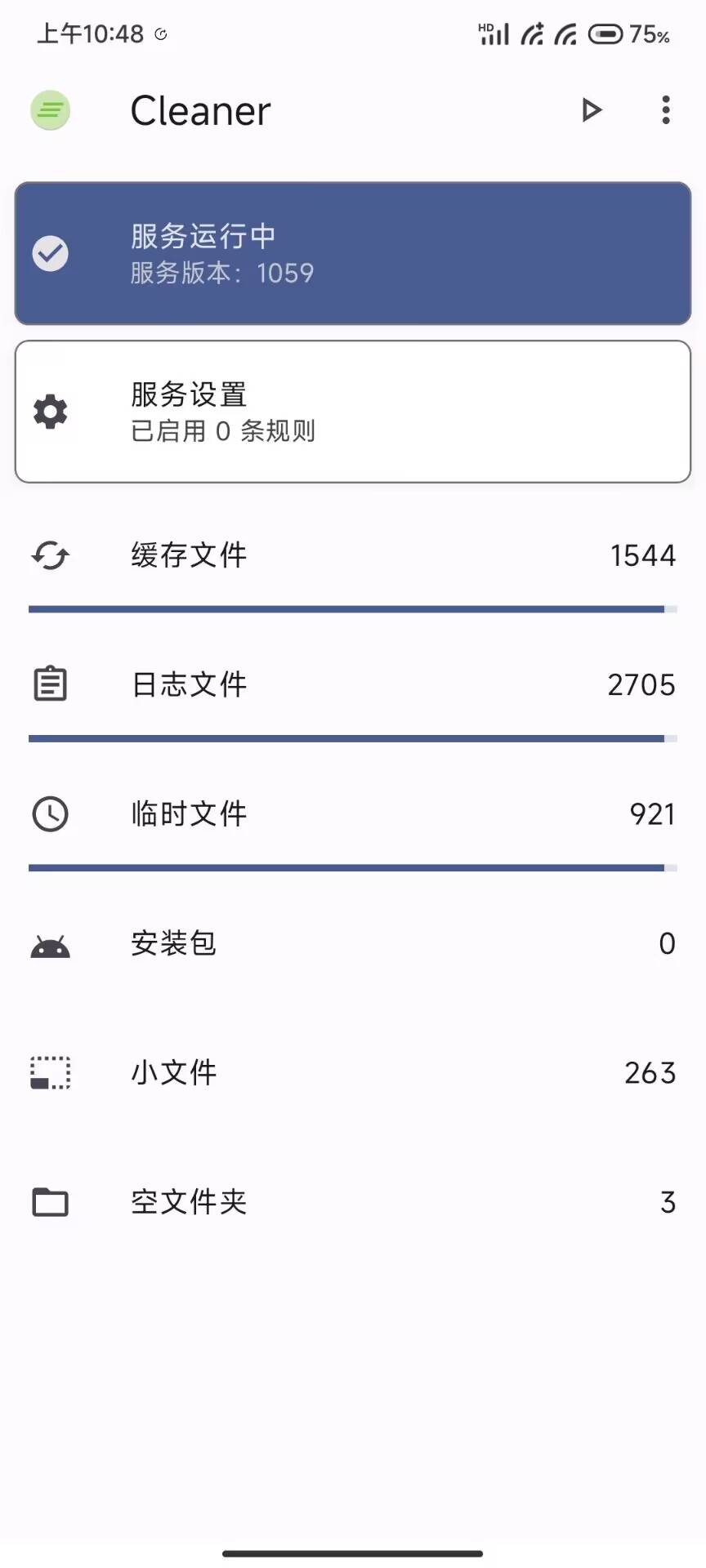This screenshot has width=706, height=1568.
Task: Open 服务设置 card
Action: click(353, 412)
